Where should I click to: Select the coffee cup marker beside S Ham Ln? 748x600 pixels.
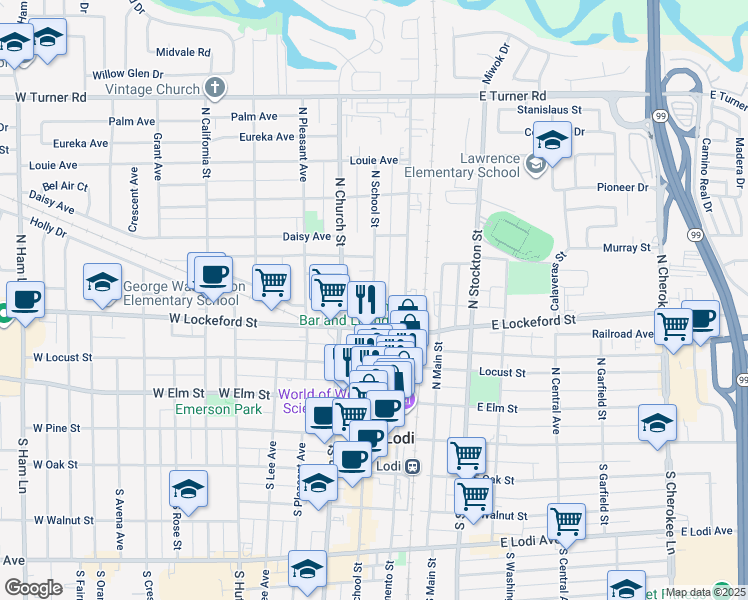point(26,298)
